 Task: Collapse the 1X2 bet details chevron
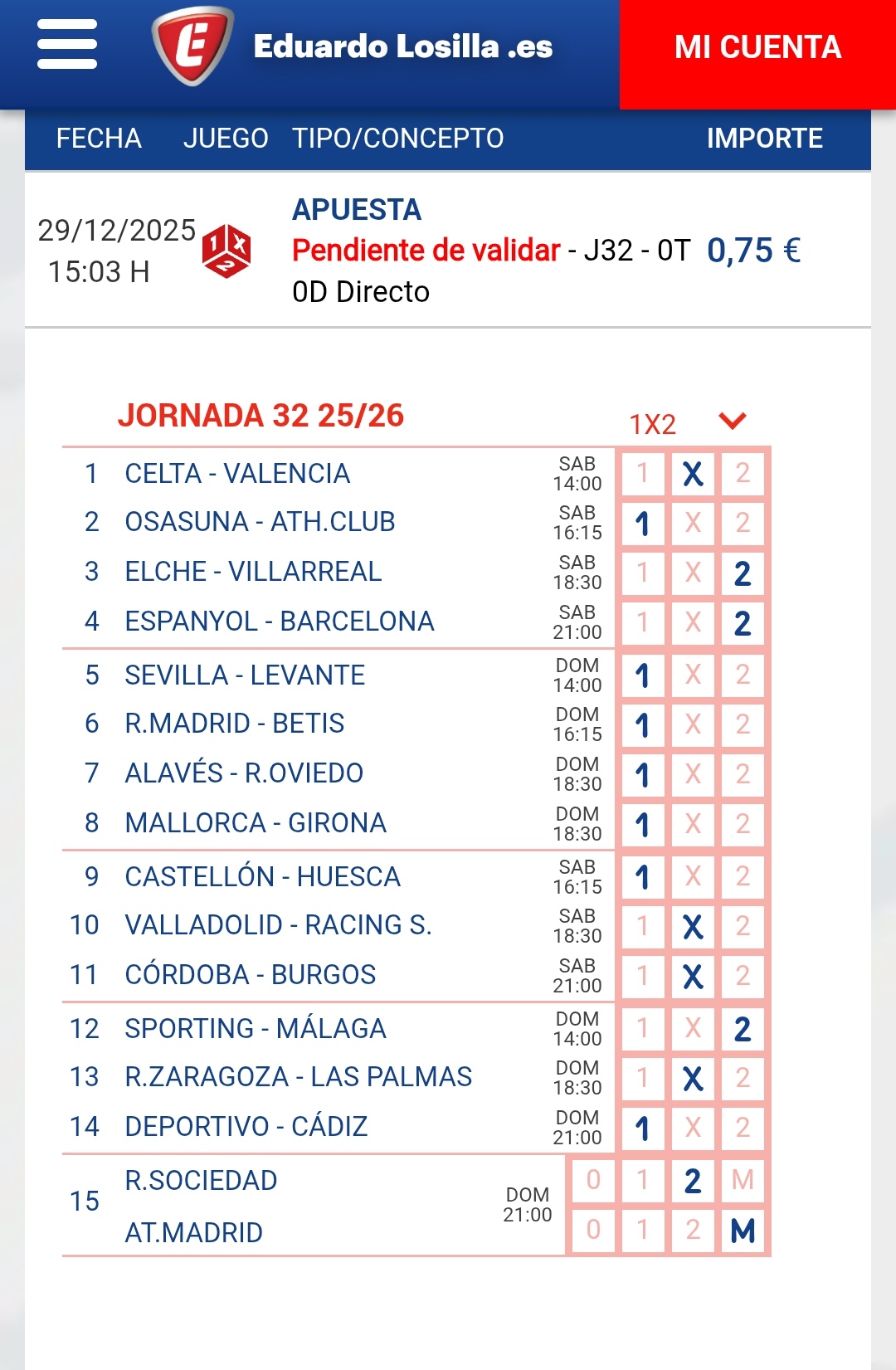click(732, 422)
